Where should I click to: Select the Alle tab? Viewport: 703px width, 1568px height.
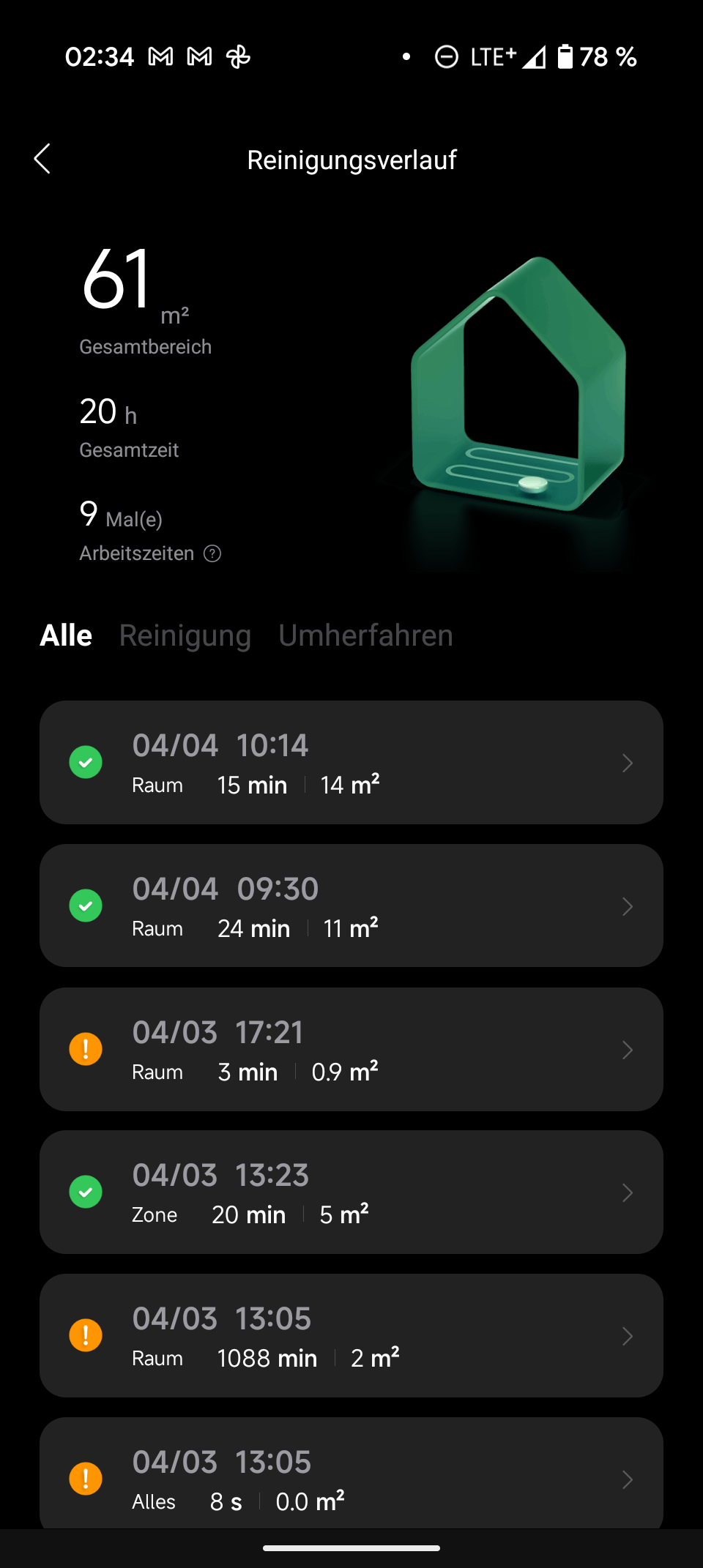pos(66,635)
